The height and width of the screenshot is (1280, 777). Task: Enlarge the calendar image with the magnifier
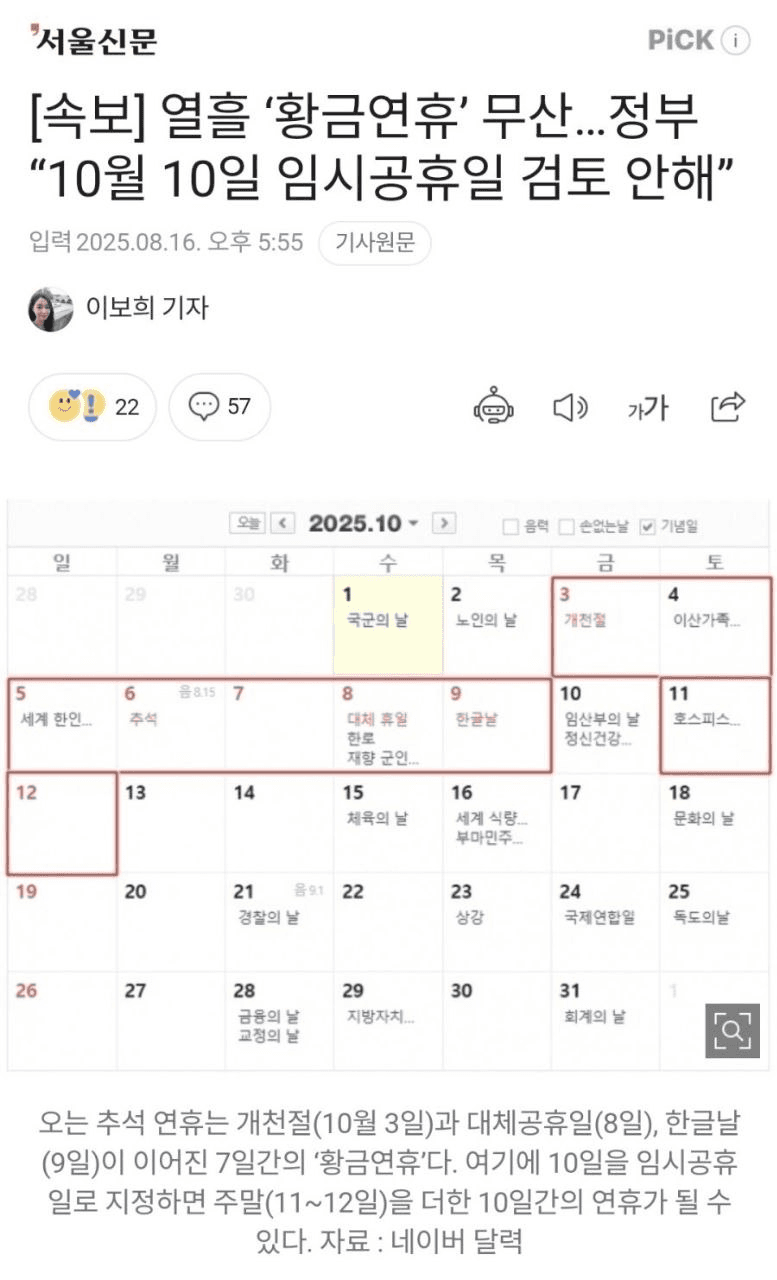click(732, 1030)
